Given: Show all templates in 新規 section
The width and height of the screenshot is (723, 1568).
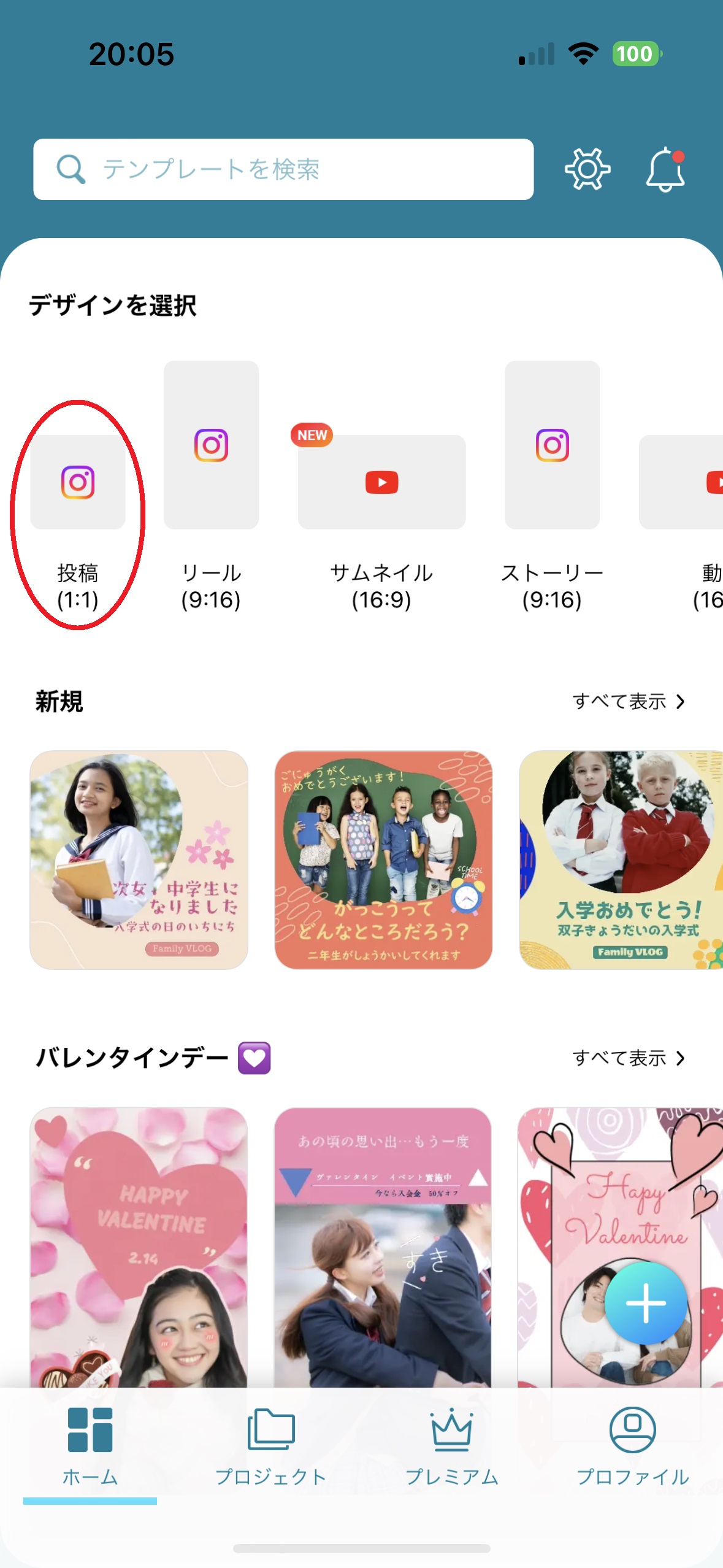Looking at the screenshot, I should (x=628, y=701).
